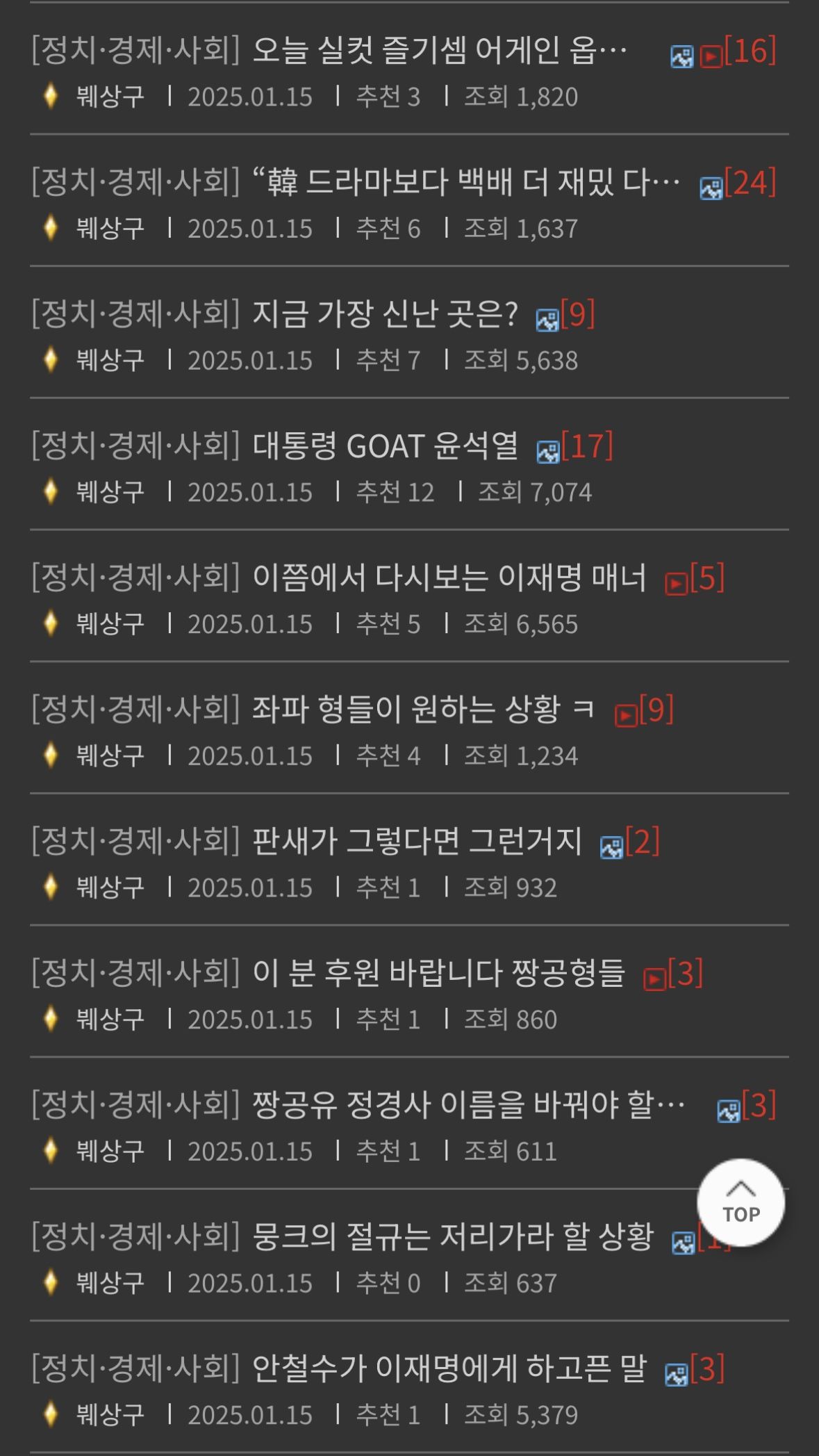Open post '안철수가 이재명에게 하고픈 말'

pos(449,1368)
